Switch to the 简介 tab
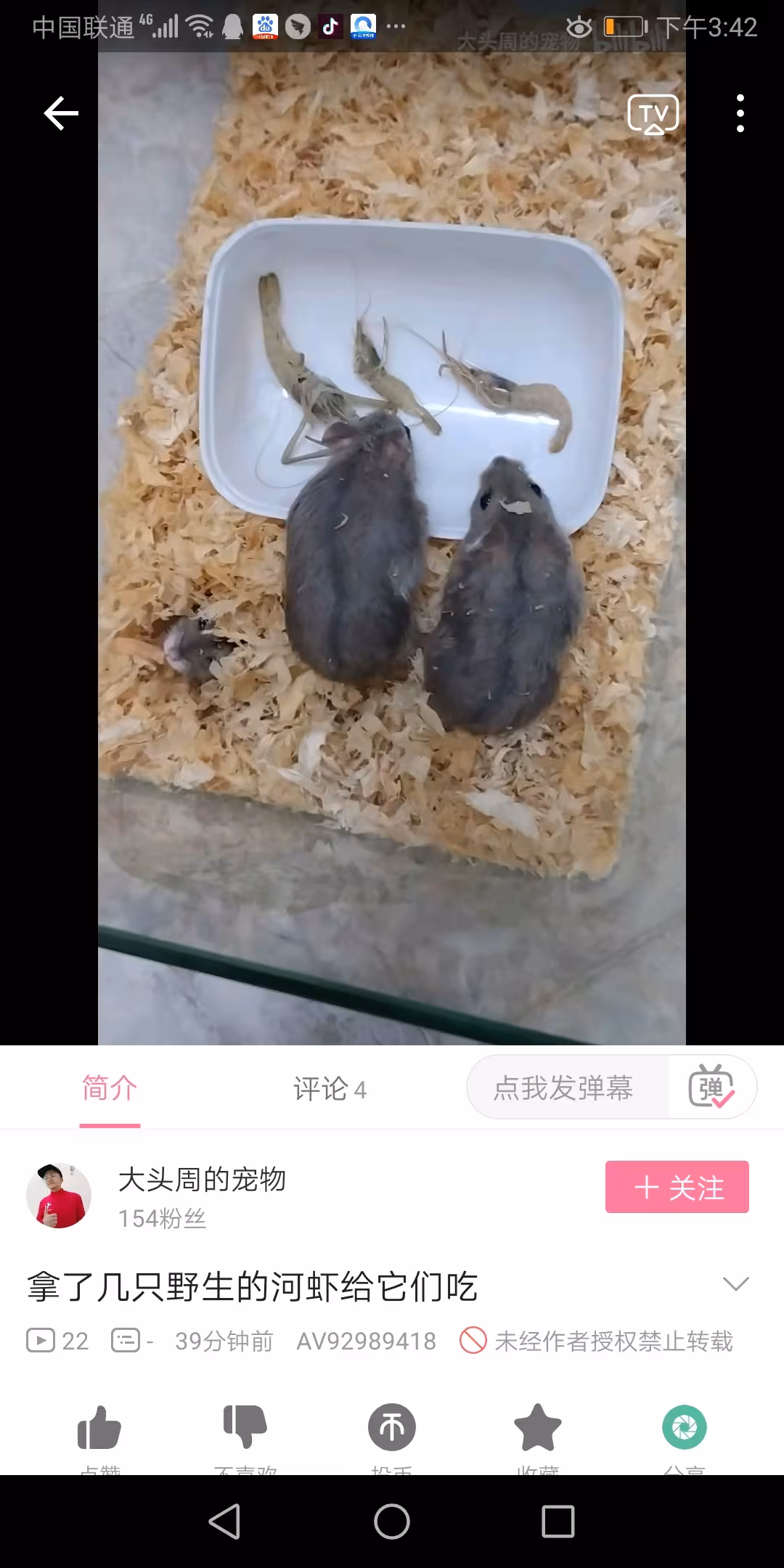The width and height of the screenshot is (784, 1568). 110,1088
